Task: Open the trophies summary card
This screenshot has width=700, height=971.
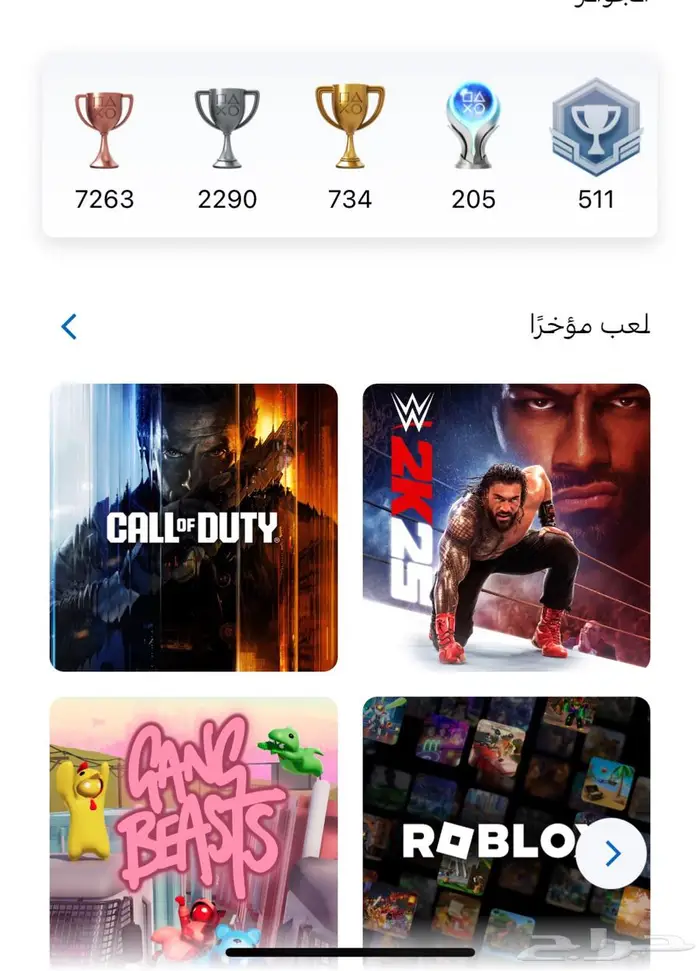Action: pos(350,146)
